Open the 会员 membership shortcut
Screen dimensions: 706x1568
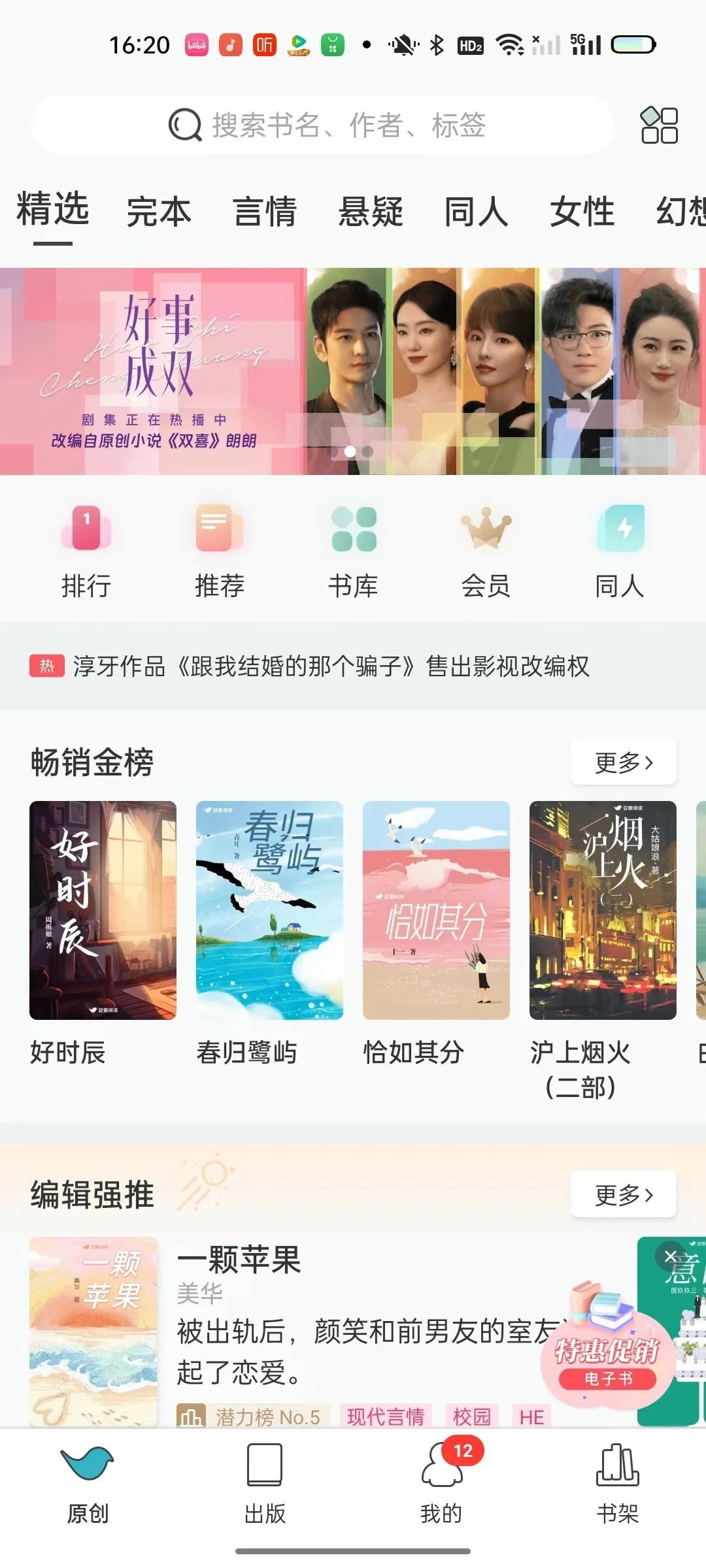[x=486, y=551]
